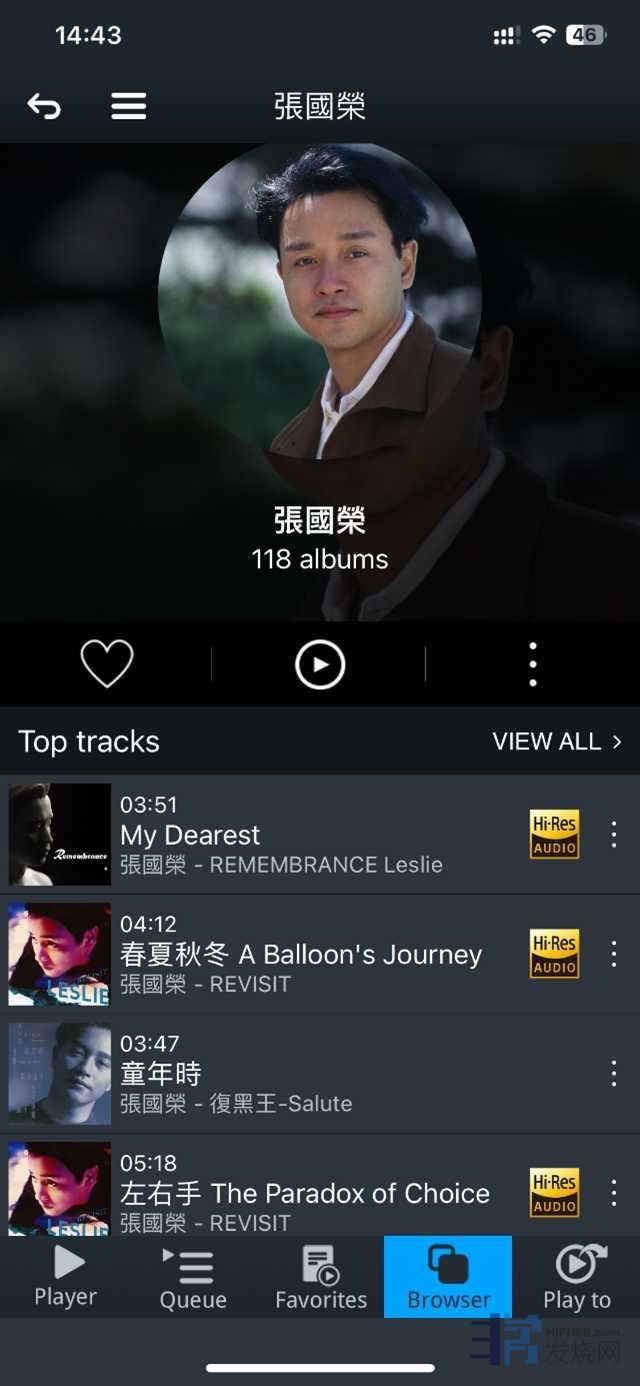Go back using the return arrow
This screenshot has height=1386, width=640.
coord(44,106)
